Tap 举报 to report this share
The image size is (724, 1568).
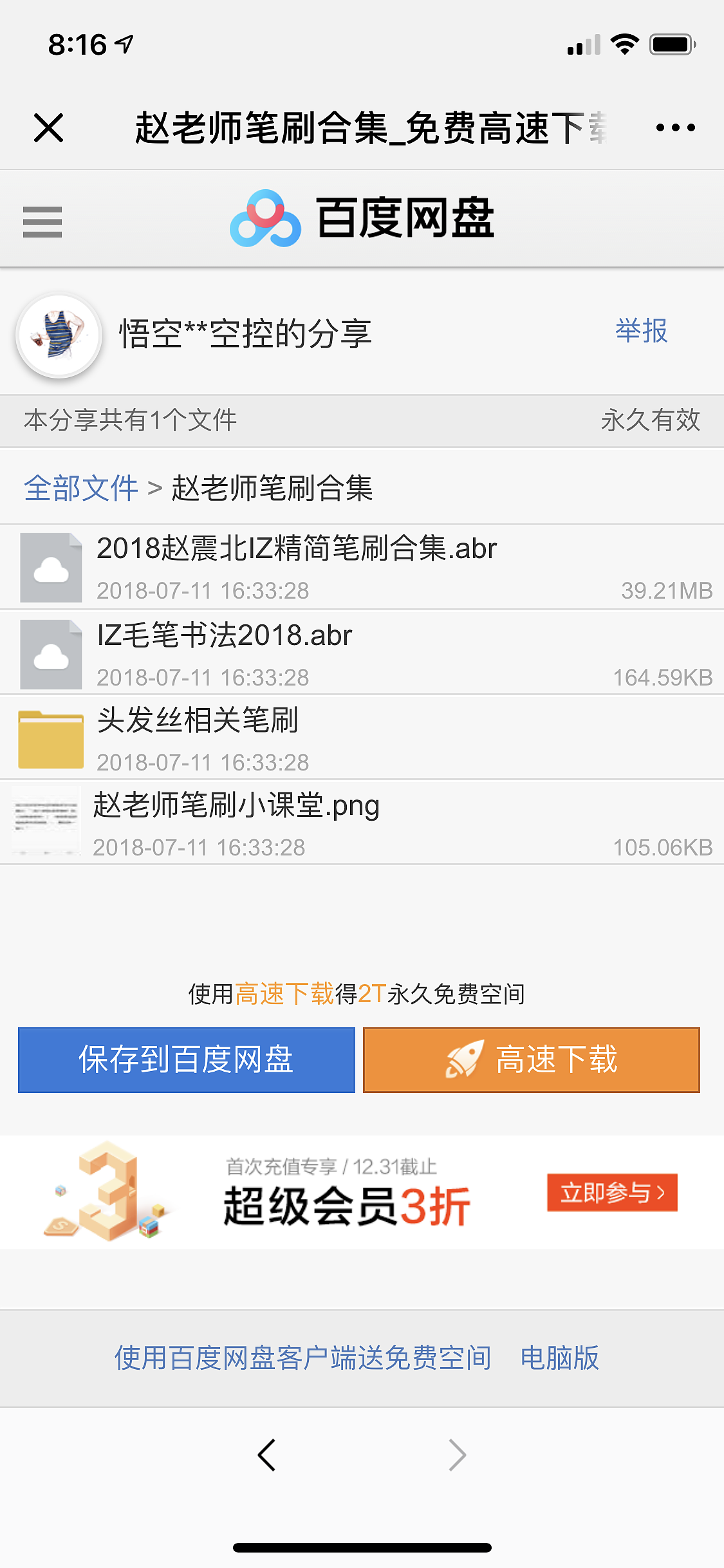click(x=641, y=331)
